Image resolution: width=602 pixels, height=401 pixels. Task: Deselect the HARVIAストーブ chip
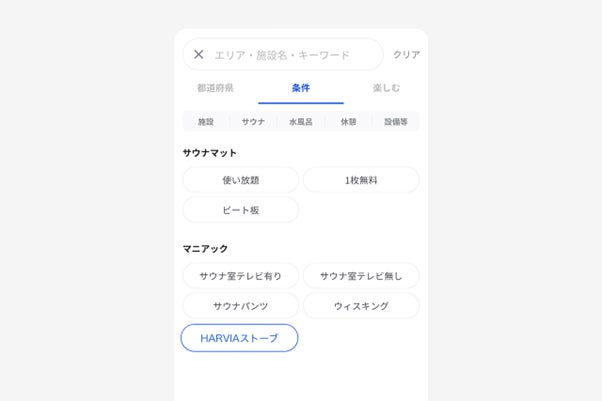[x=239, y=338]
